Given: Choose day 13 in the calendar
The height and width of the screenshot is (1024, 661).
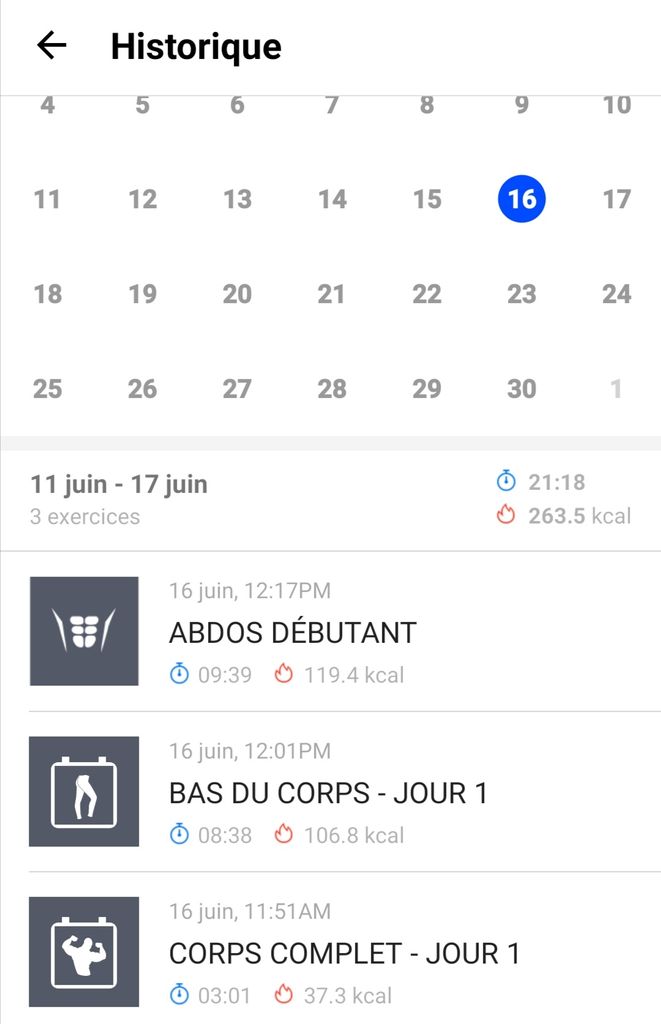Looking at the screenshot, I should (x=237, y=199).
